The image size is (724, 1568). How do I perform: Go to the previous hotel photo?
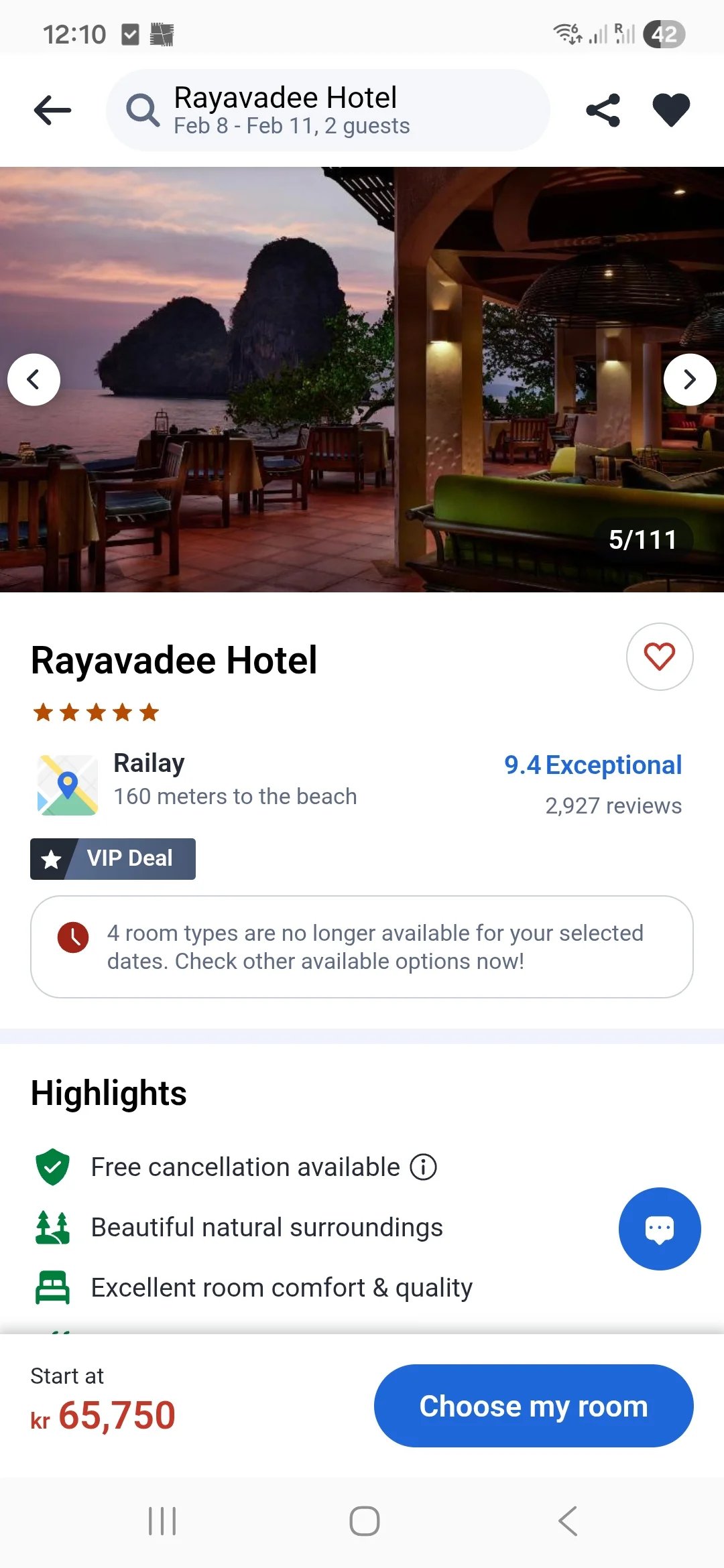34,379
